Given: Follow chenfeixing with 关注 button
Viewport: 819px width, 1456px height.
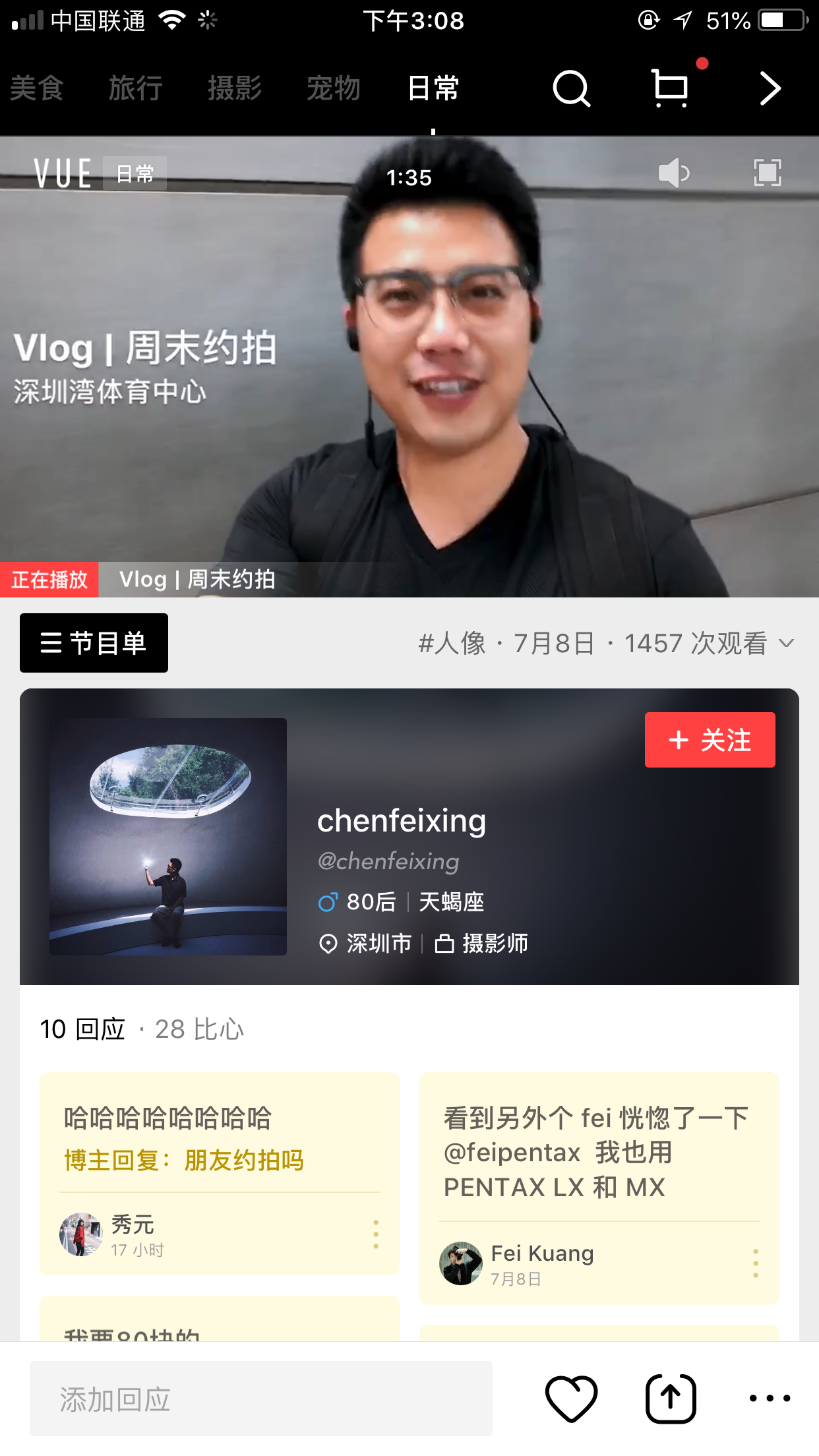Looking at the screenshot, I should (x=710, y=740).
